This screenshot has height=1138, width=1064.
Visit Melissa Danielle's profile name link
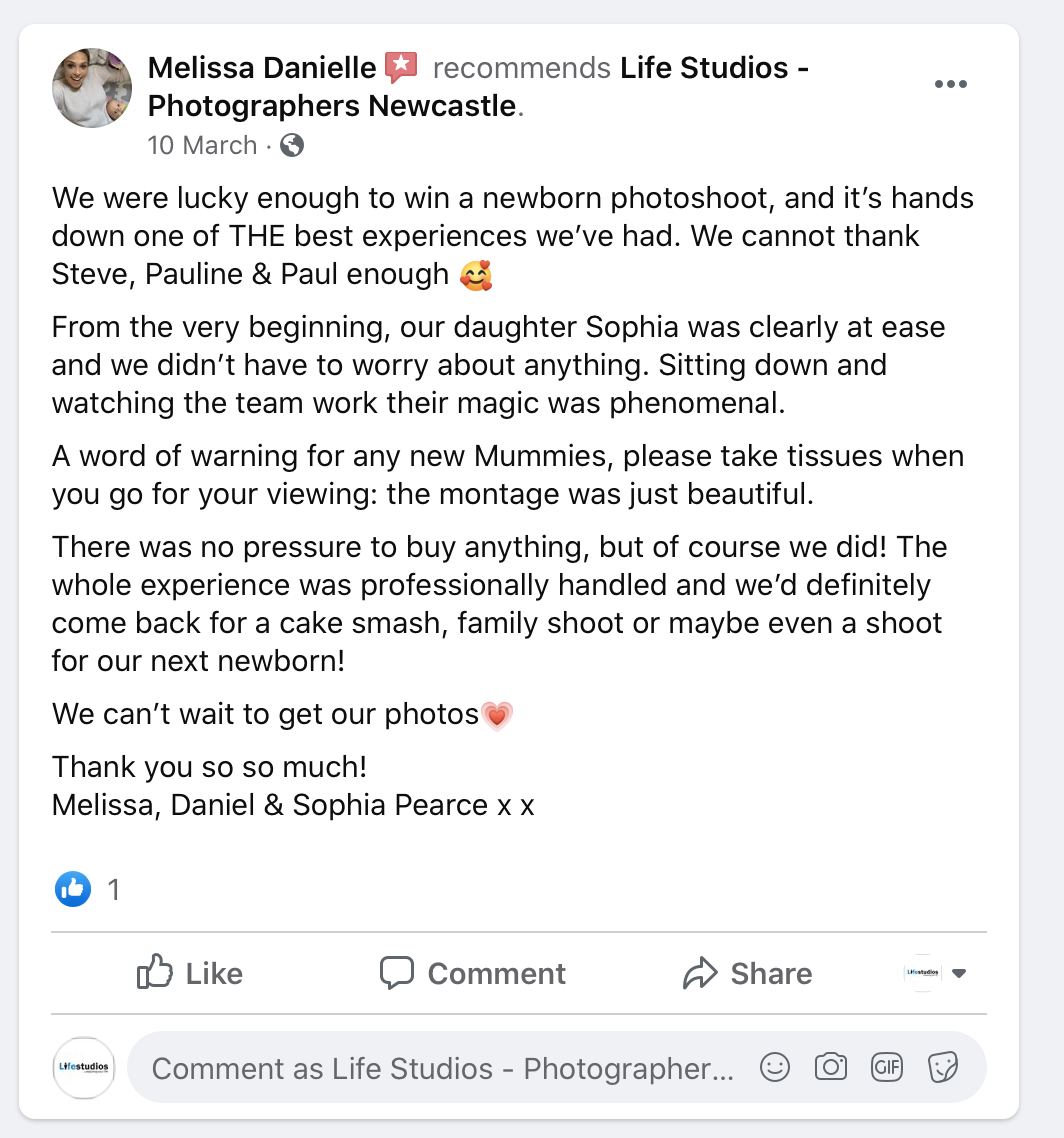tap(262, 68)
